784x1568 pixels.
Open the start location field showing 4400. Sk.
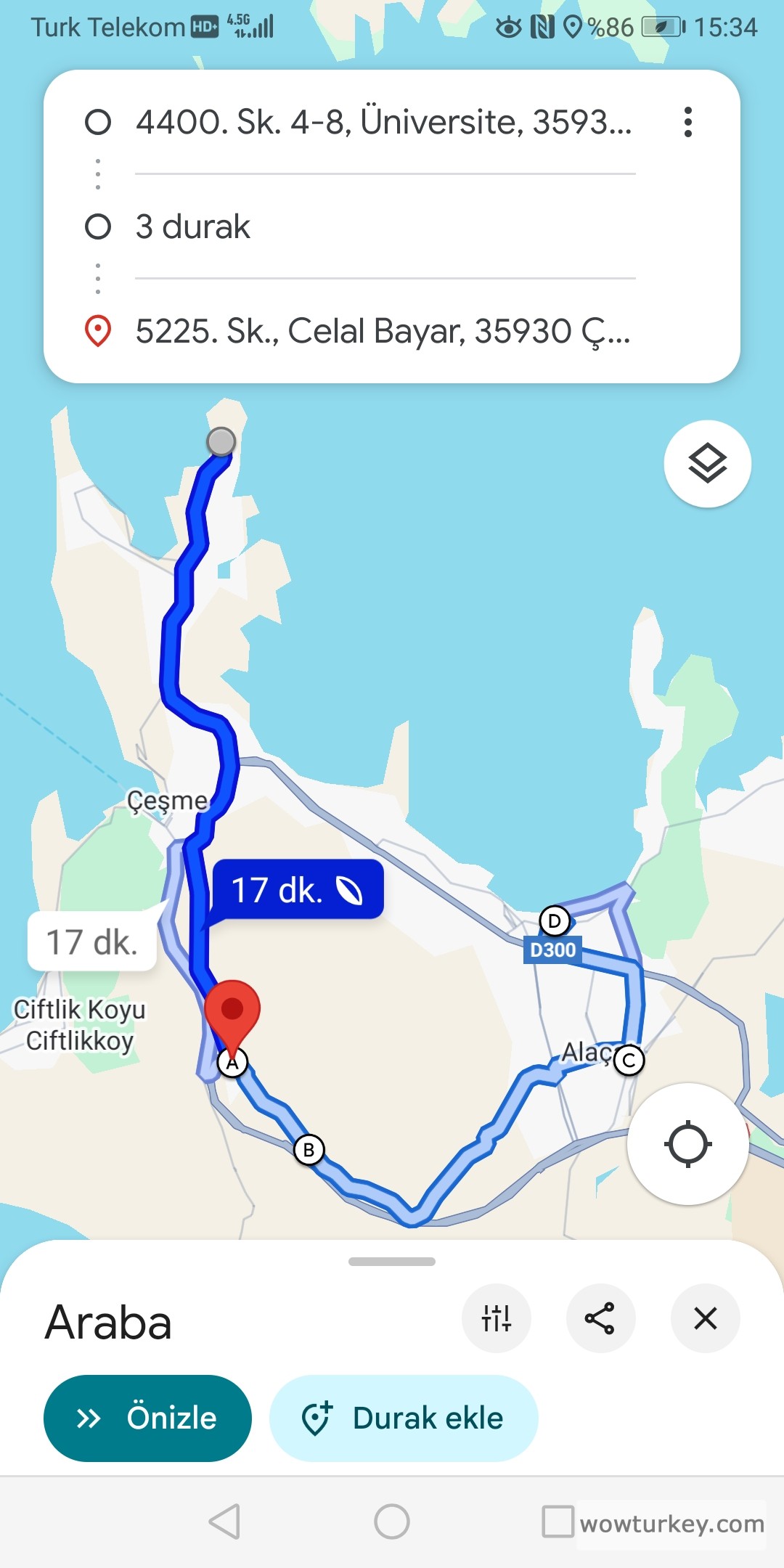[x=363, y=123]
